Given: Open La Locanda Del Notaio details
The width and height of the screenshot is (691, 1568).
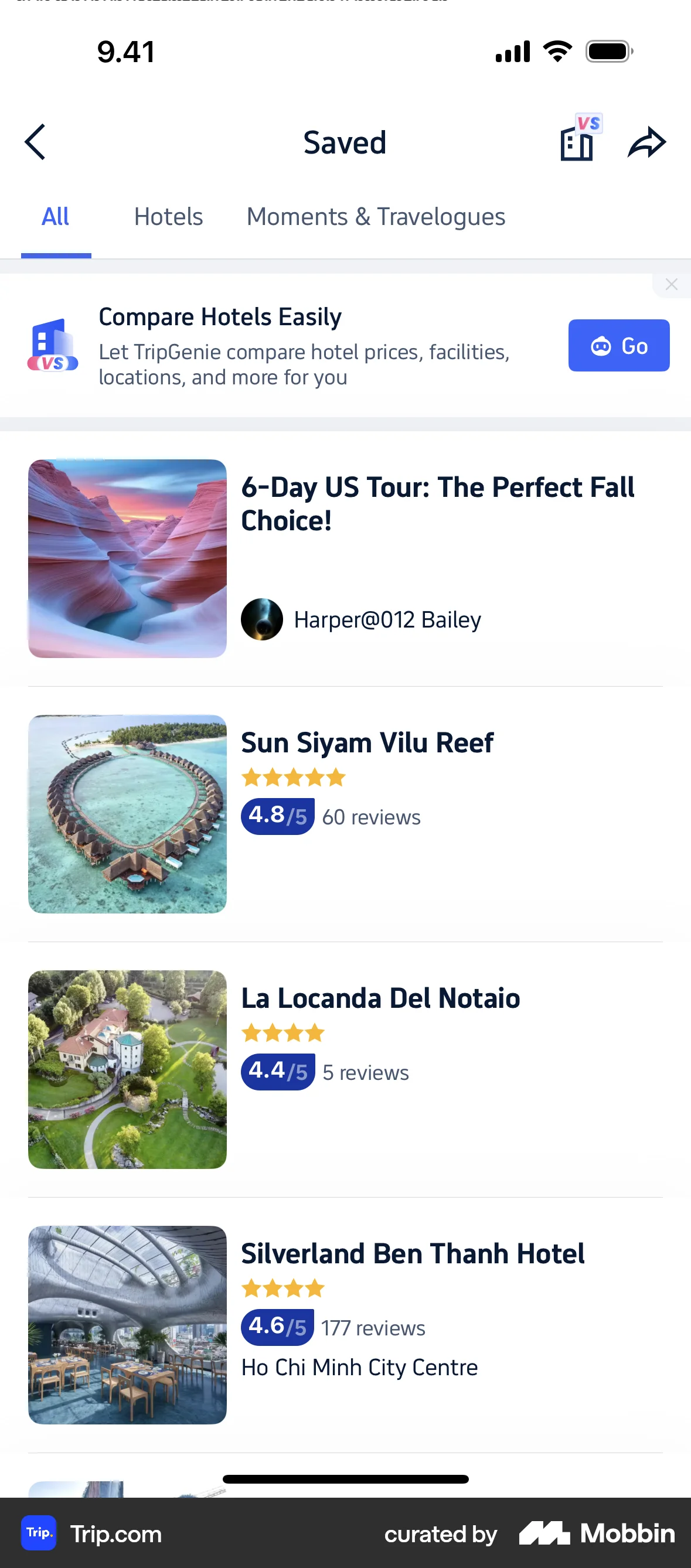Looking at the screenshot, I should (380, 998).
